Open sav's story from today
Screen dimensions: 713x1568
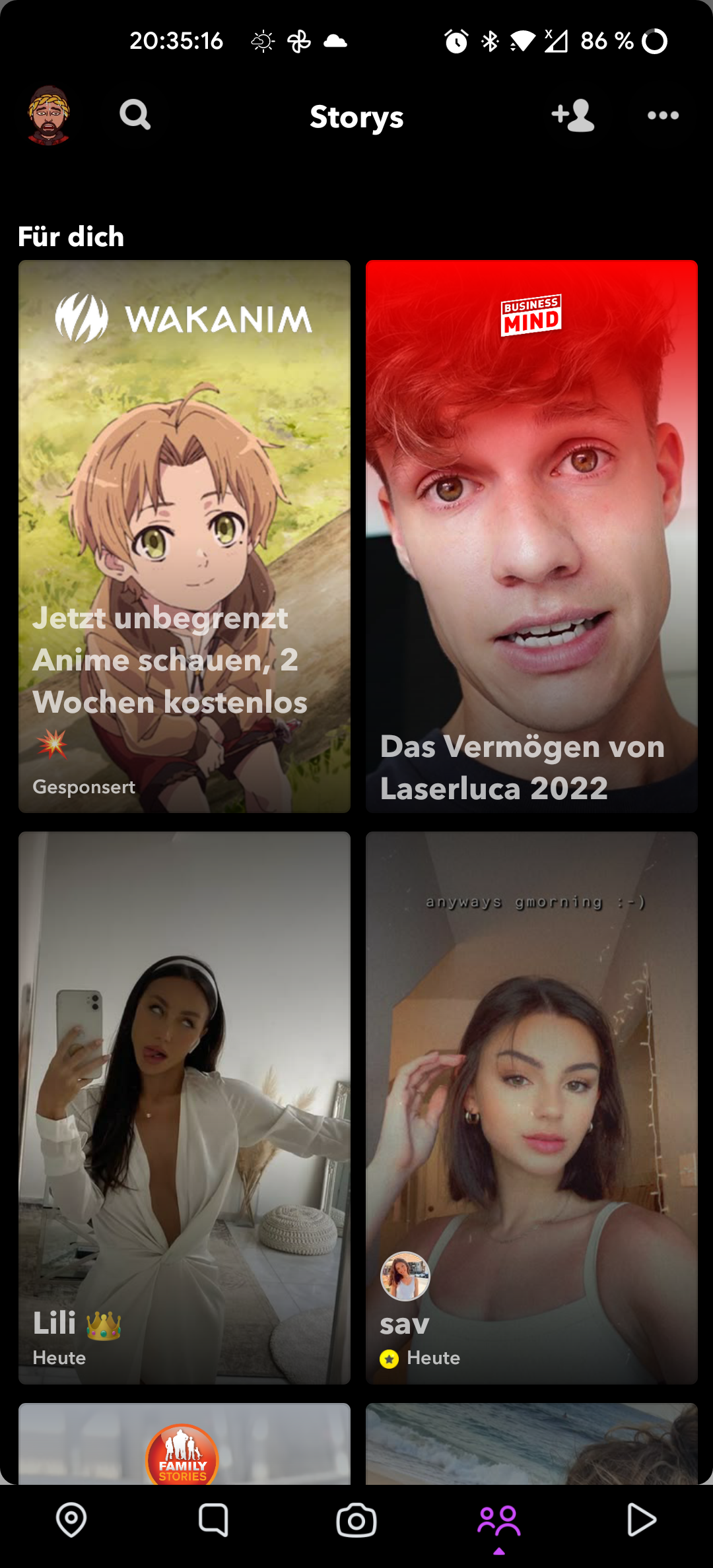click(531, 1107)
